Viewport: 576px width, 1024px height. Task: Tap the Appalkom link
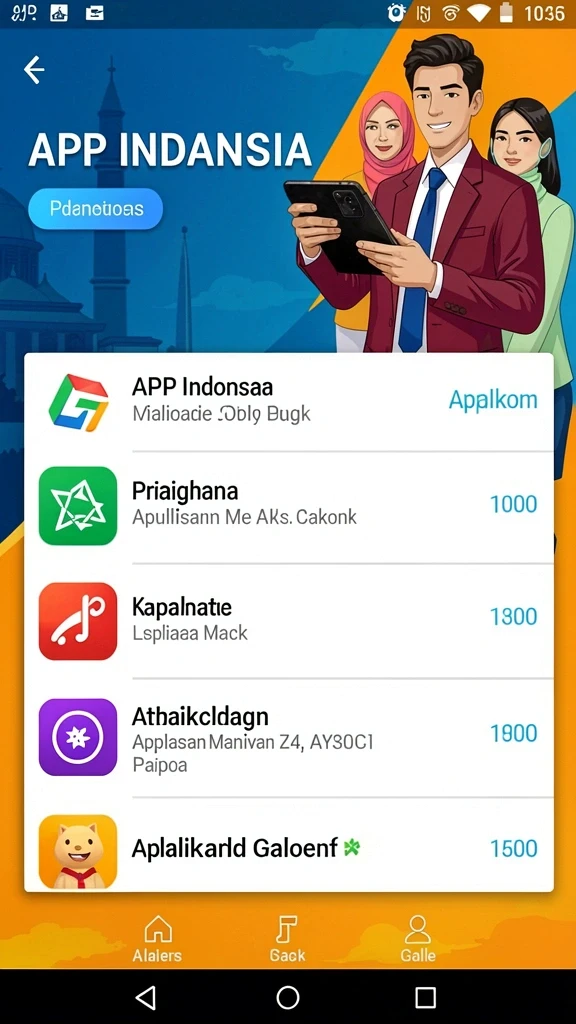pyautogui.click(x=493, y=400)
